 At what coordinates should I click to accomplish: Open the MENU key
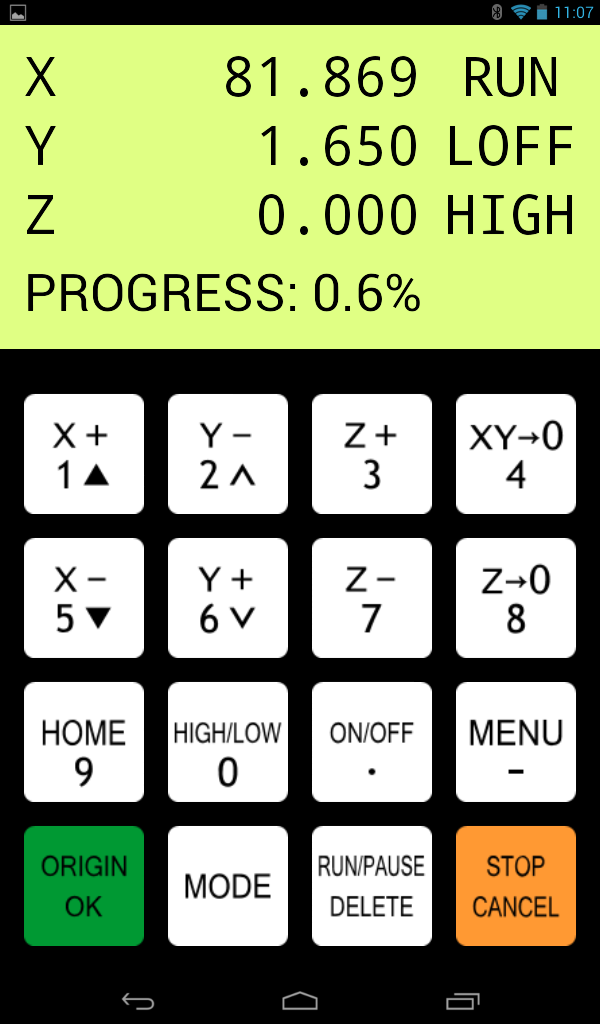coord(516,742)
